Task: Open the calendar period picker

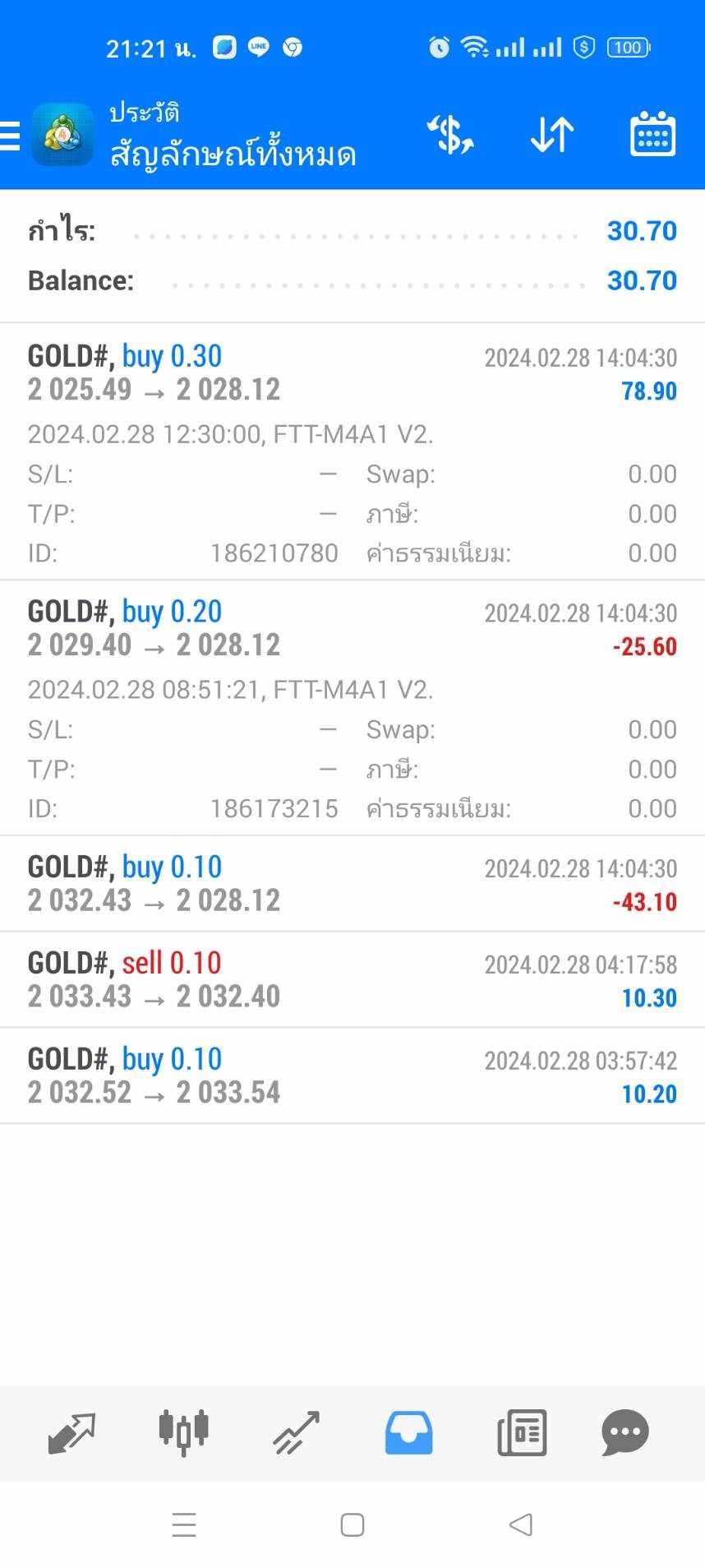Action: pyautogui.click(x=652, y=134)
